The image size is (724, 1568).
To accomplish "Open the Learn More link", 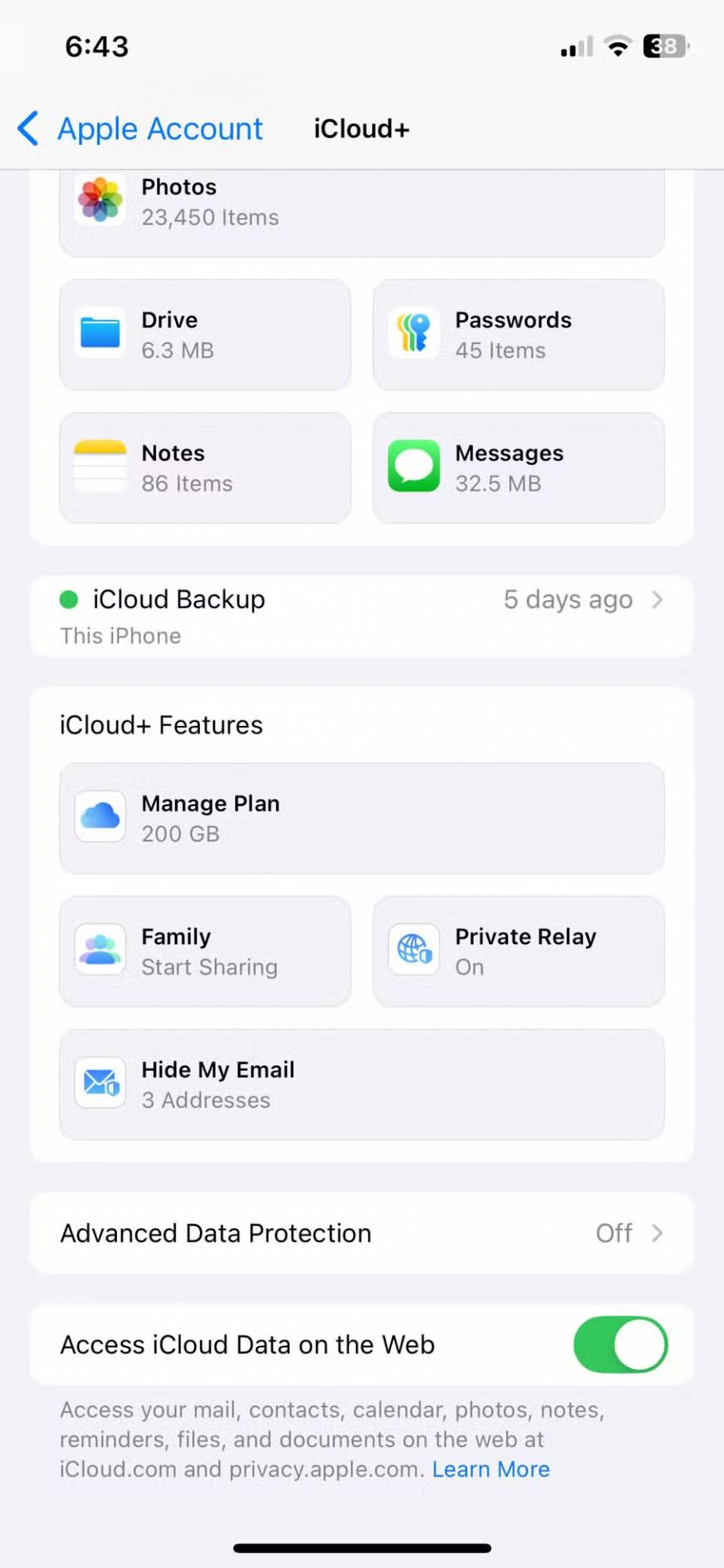I will pyautogui.click(x=491, y=1468).
